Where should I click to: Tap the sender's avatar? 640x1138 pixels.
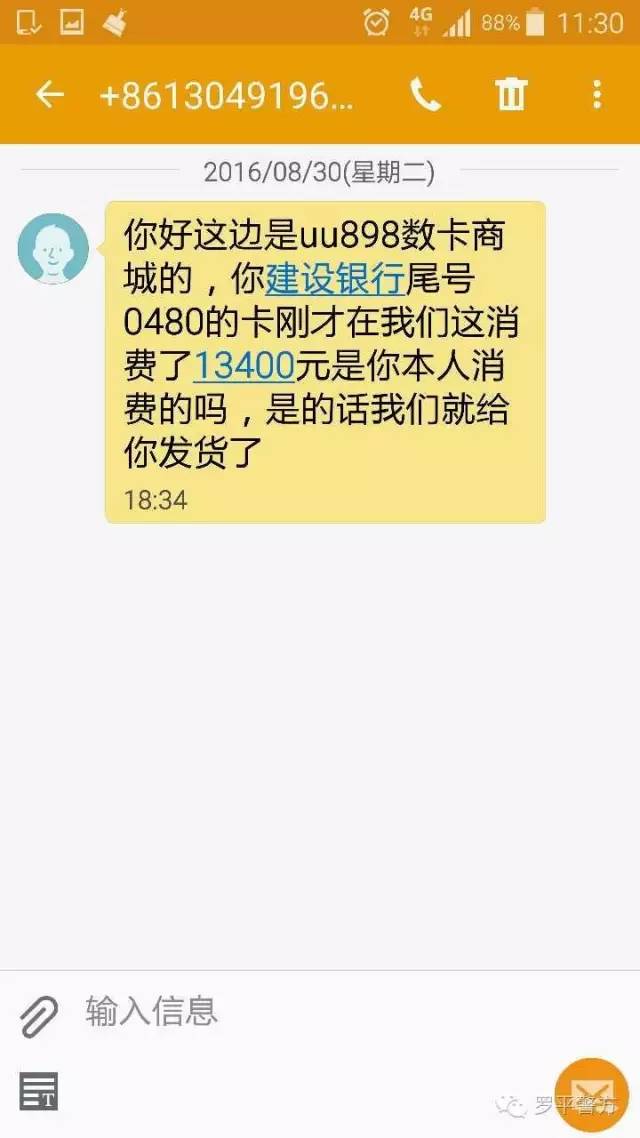[53, 247]
